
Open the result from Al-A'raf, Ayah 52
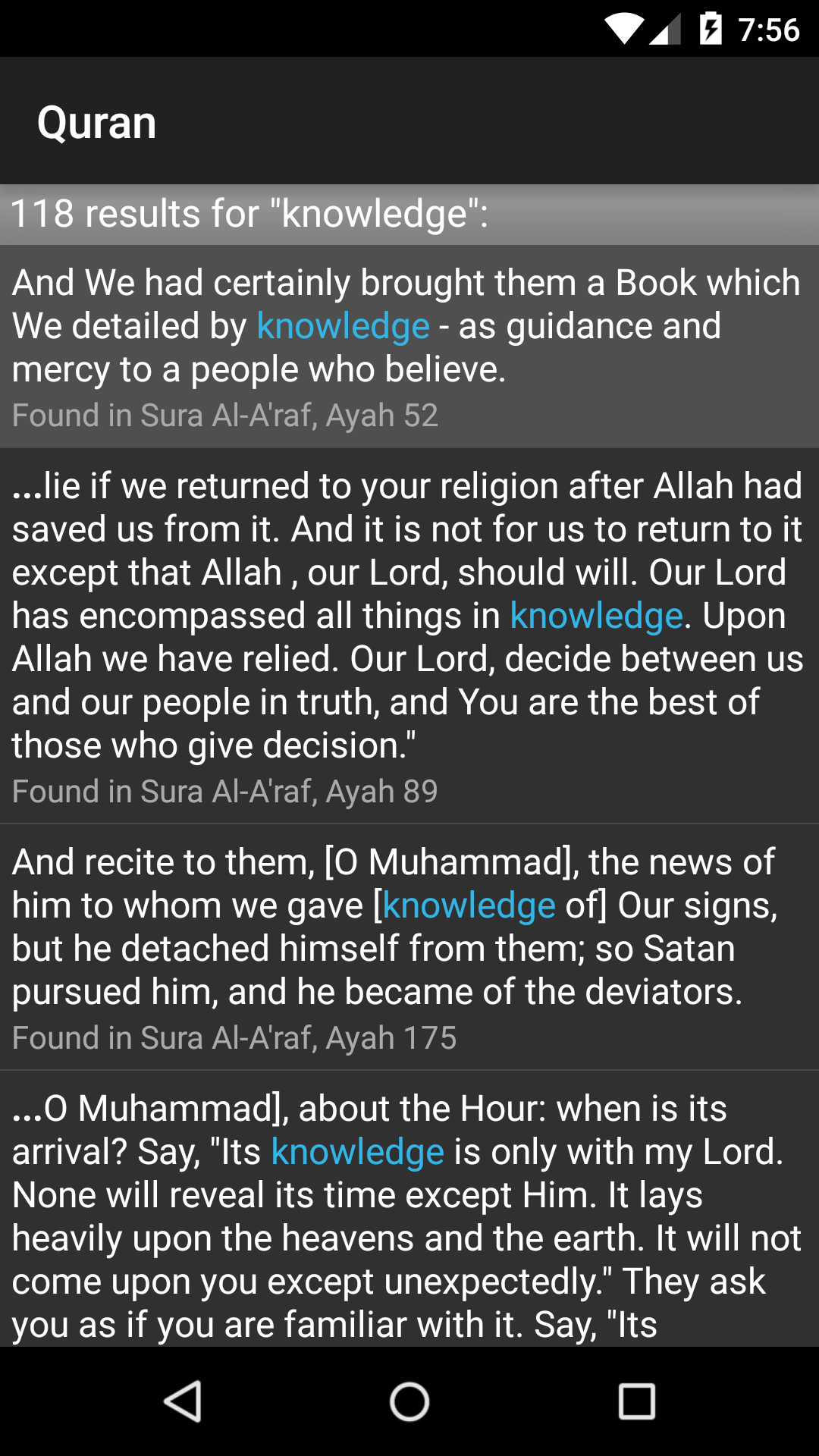(409, 347)
